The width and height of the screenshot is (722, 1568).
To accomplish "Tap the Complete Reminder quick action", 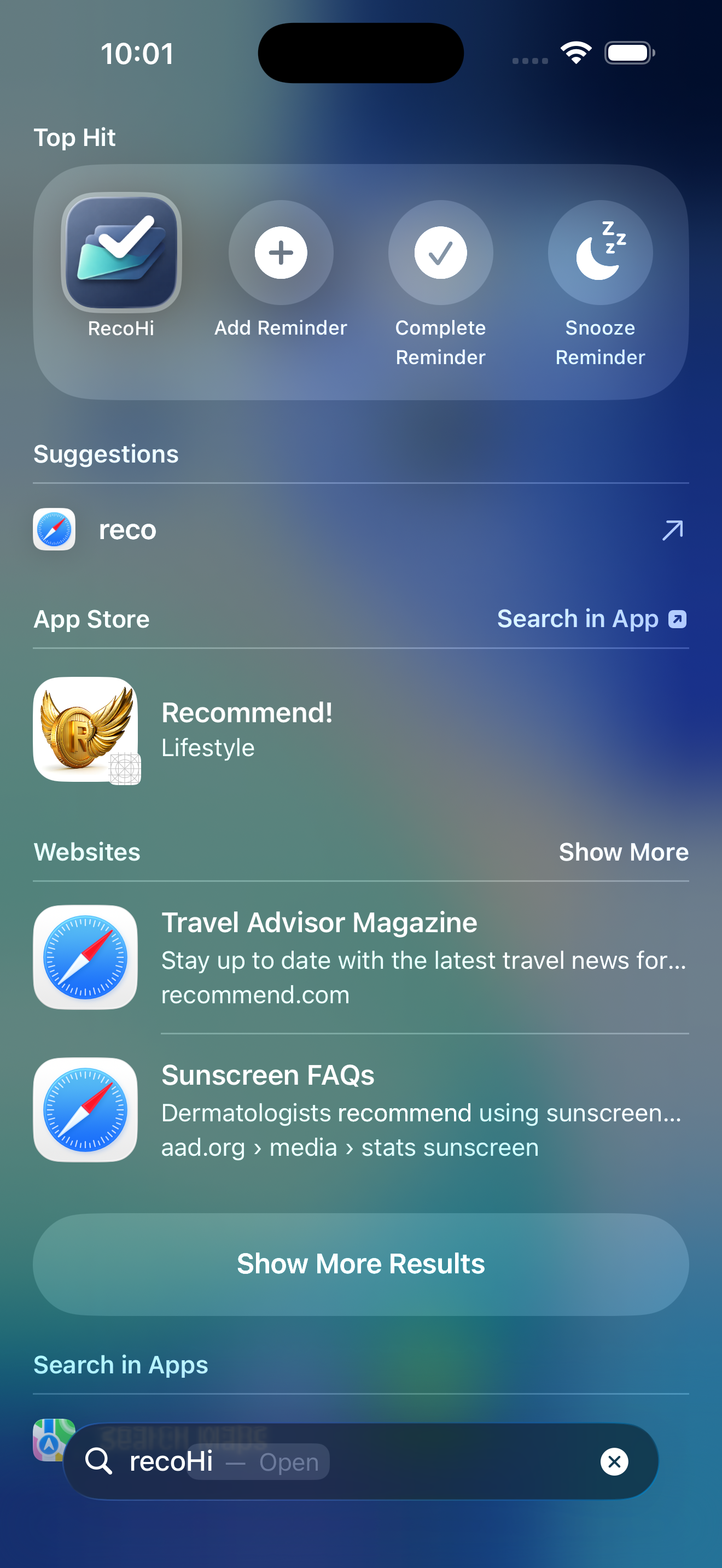I will point(440,253).
